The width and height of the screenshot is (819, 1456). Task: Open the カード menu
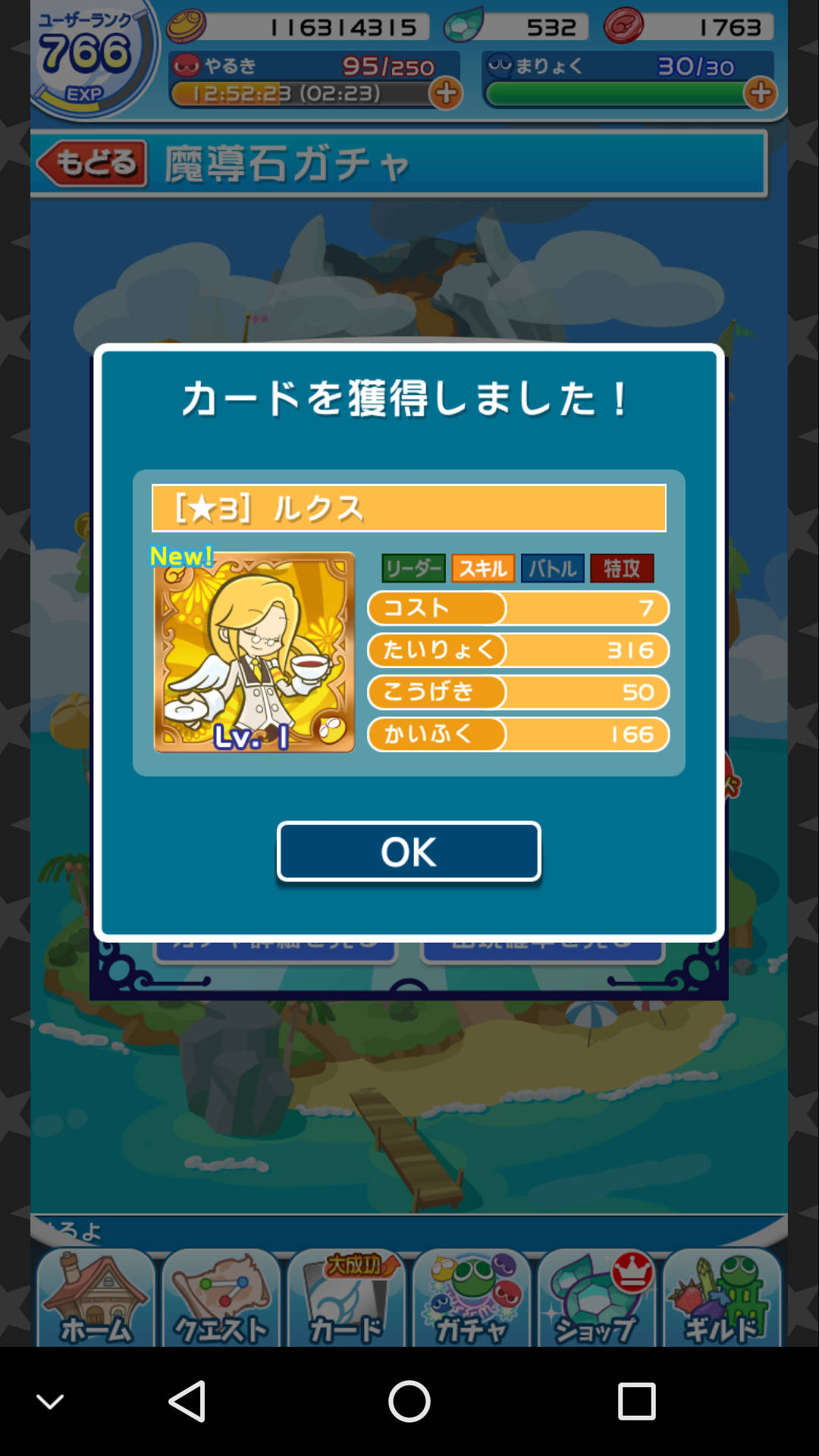pos(346,1300)
